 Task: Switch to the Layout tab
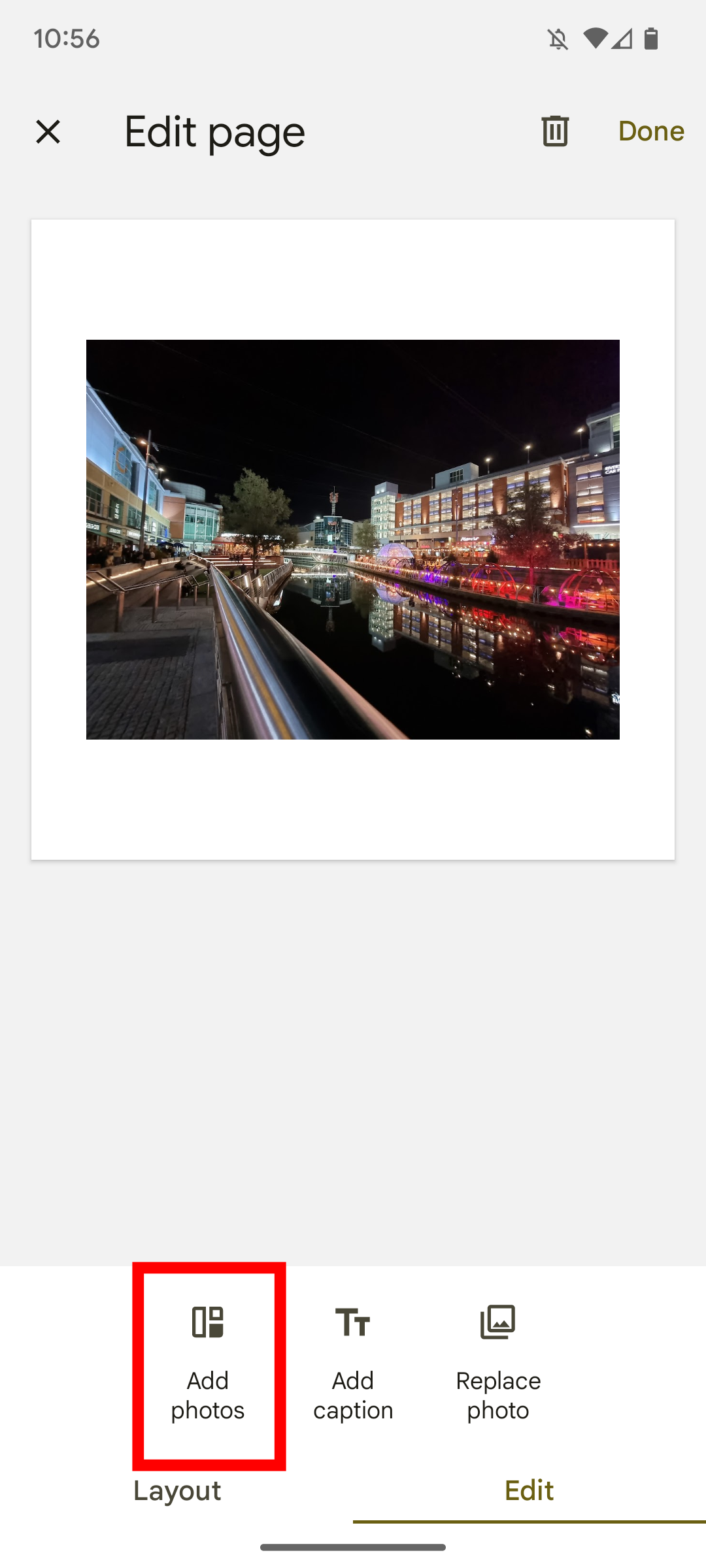point(176,1490)
